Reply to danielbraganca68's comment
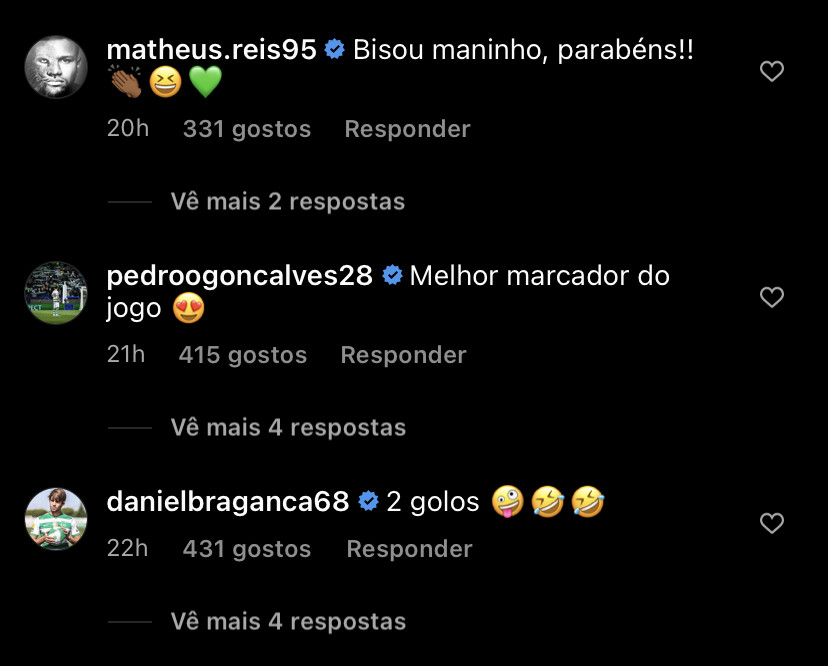The width and height of the screenshot is (828, 666). (409, 549)
